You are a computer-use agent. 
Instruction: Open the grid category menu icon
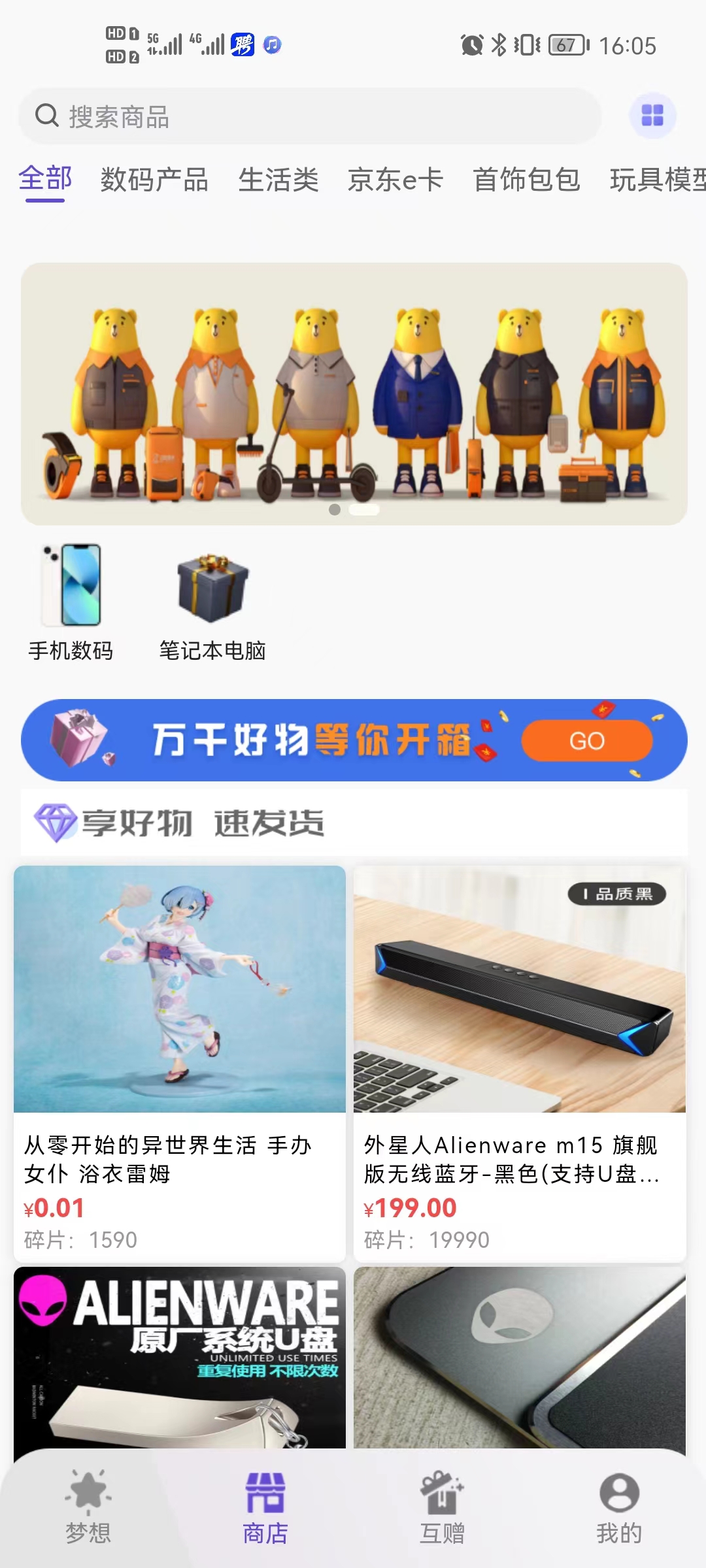[x=652, y=116]
